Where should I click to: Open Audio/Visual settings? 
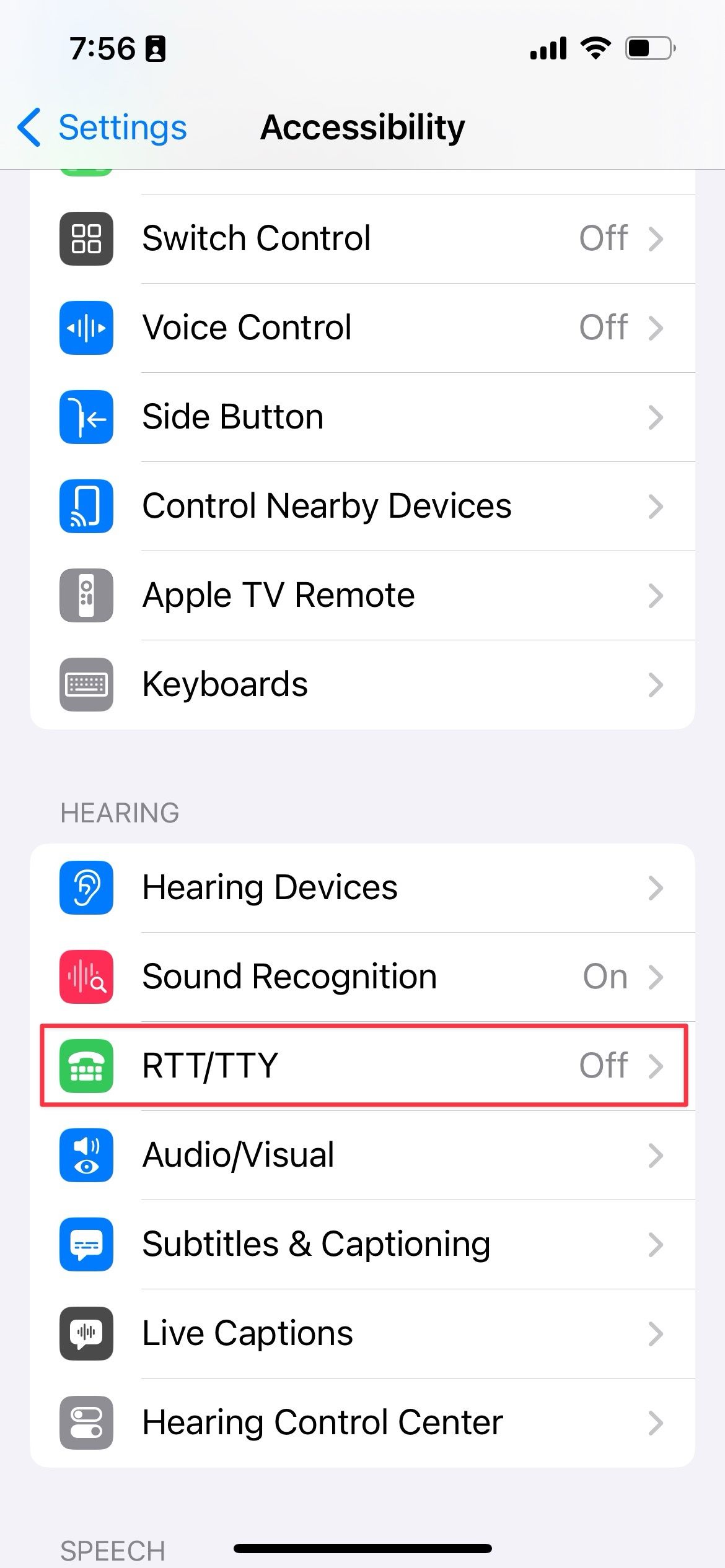(362, 1155)
